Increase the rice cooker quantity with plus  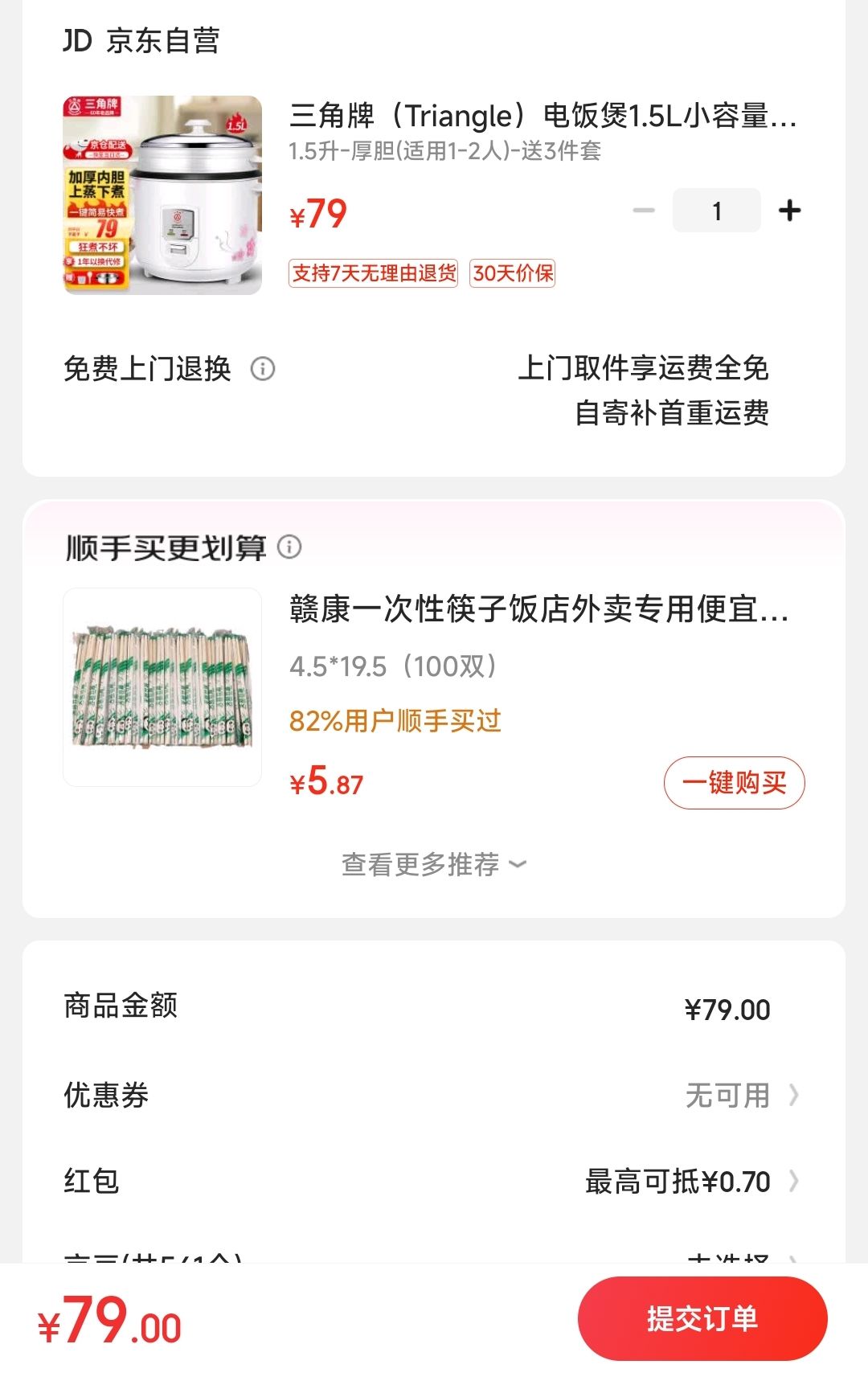(789, 211)
